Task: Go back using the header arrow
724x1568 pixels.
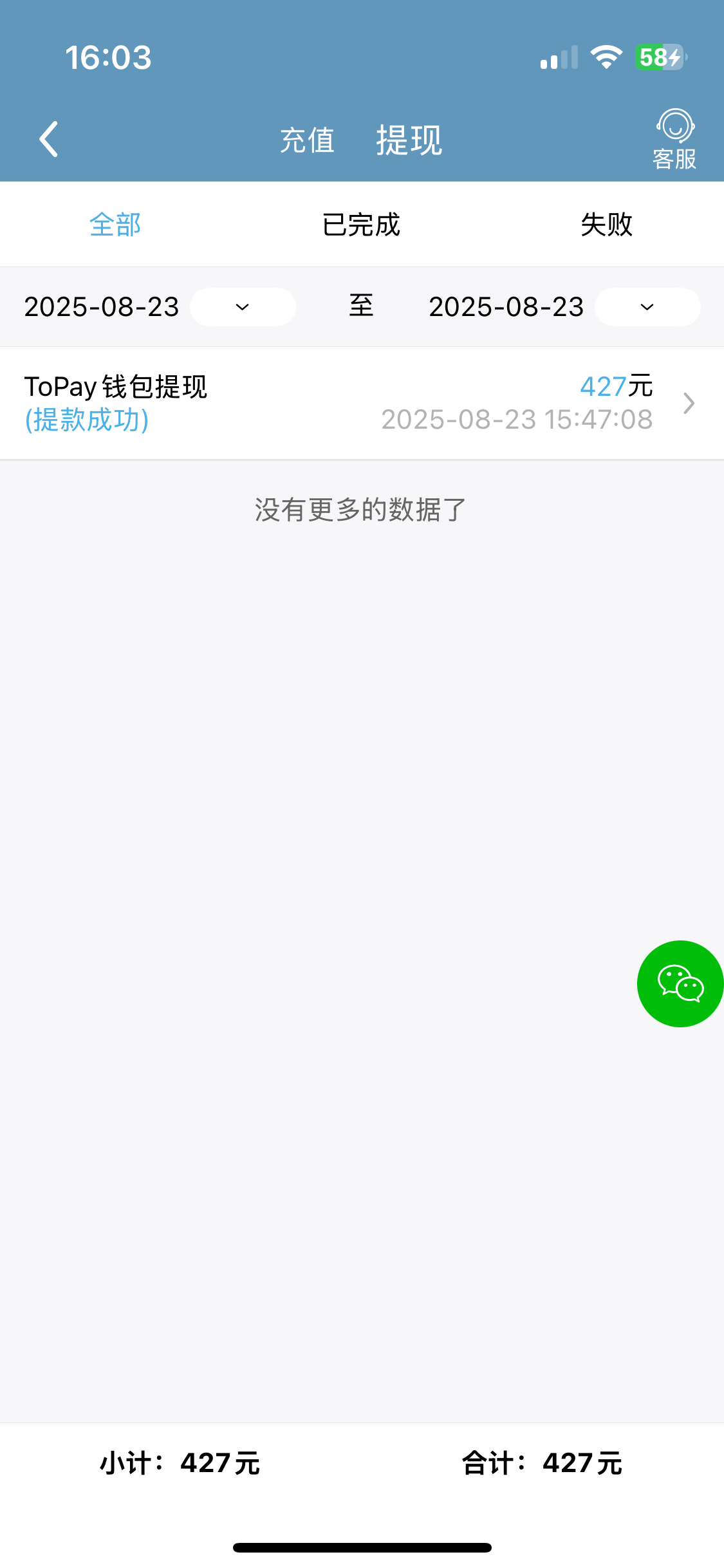Action: point(49,139)
